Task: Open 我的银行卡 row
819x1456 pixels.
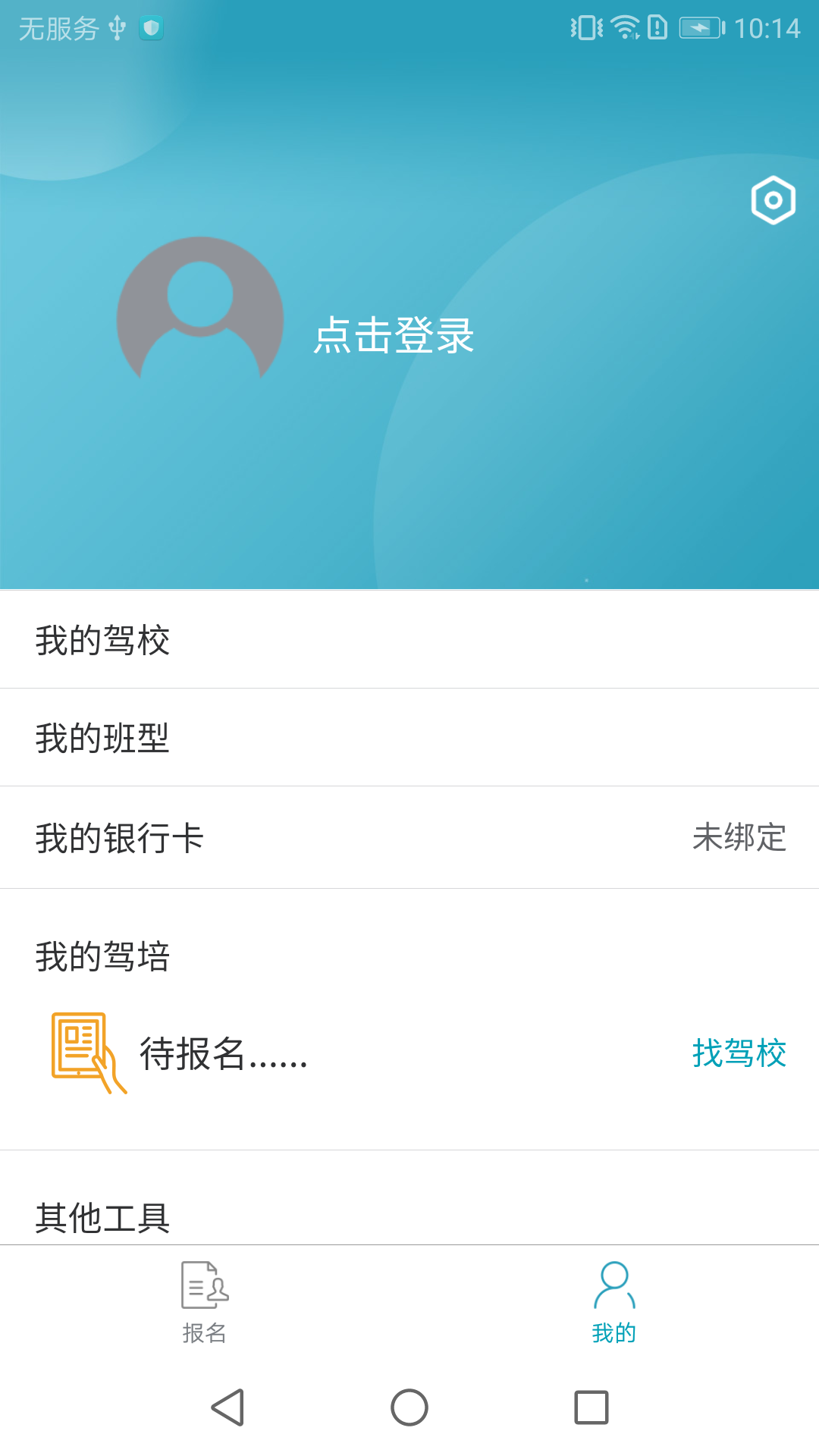Action: pyautogui.click(x=409, y=838)
